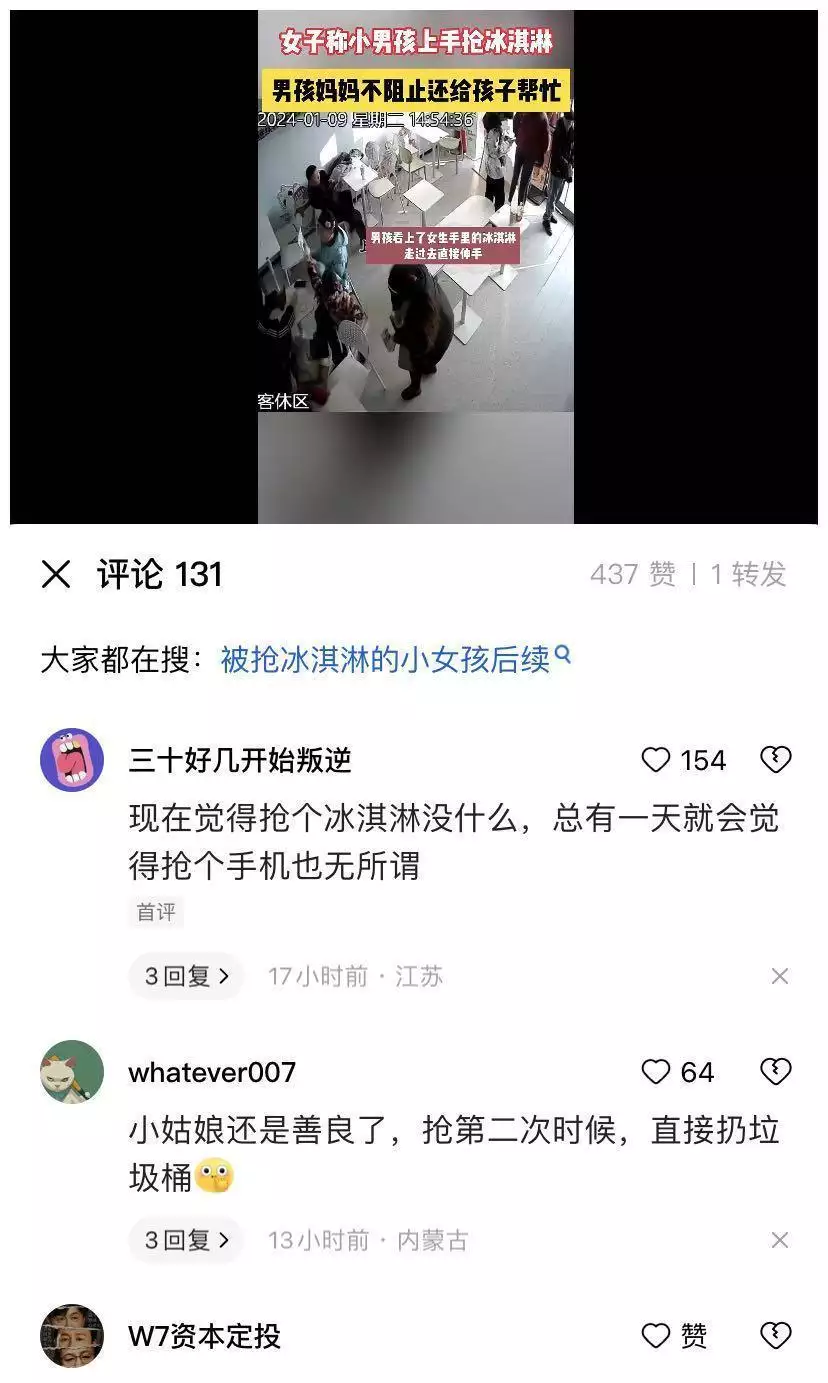The height and width of the screenshot is (1383, 828).
Task: Like the comment by 三十好几开始叛逆
Action: [x=655, y=760]
